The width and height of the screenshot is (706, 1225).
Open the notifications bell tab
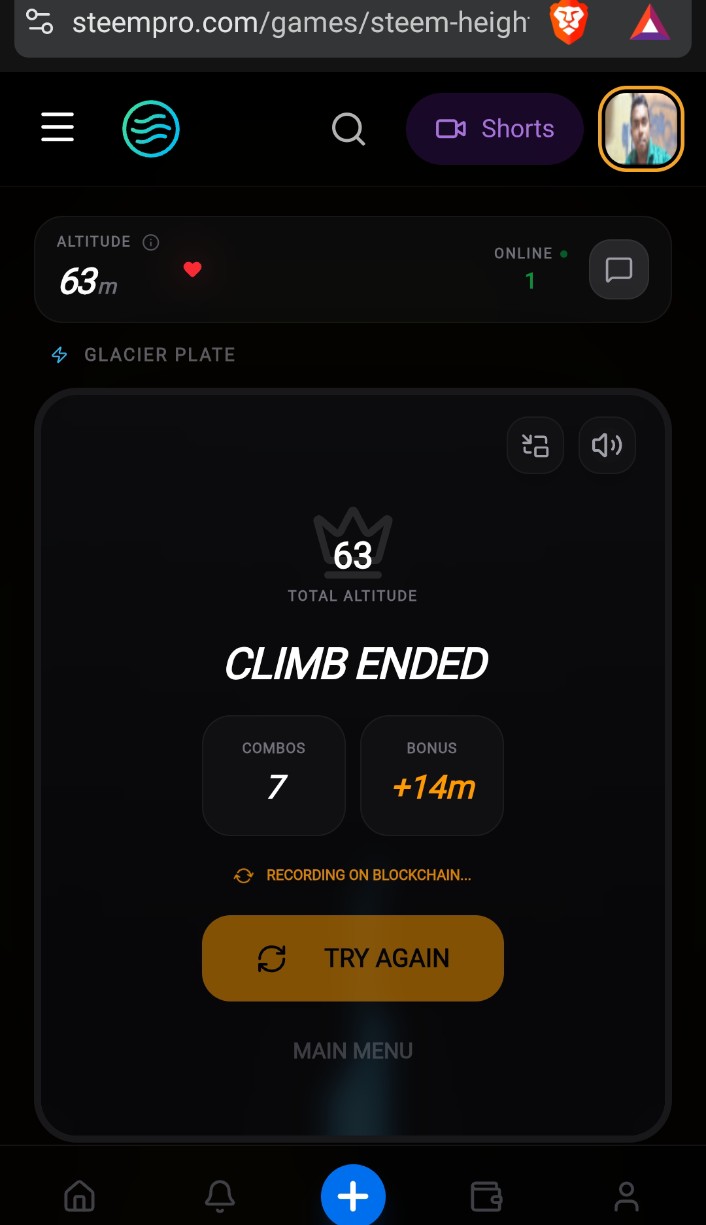pyautogui.click(x=220, y=1196)
